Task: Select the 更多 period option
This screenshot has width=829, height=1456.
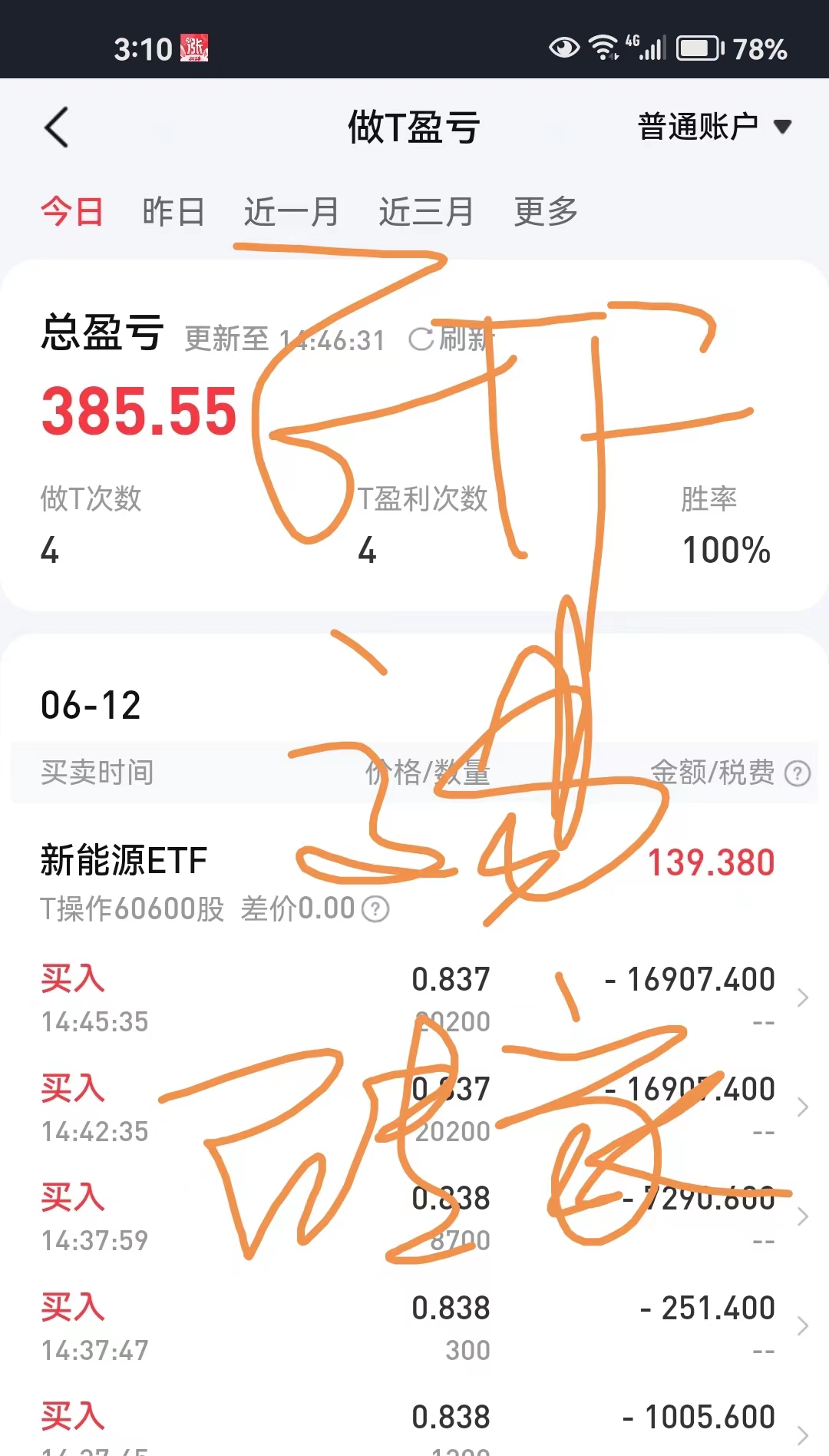Action: click(x=547, y=213)
